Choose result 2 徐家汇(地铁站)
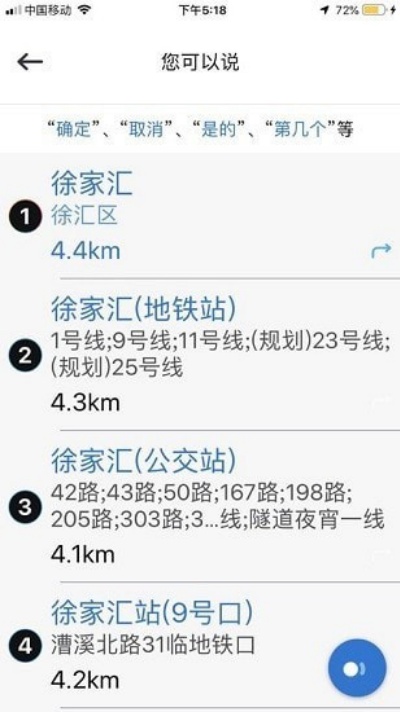This screenshot has height=712, width=400. [200, 354]
